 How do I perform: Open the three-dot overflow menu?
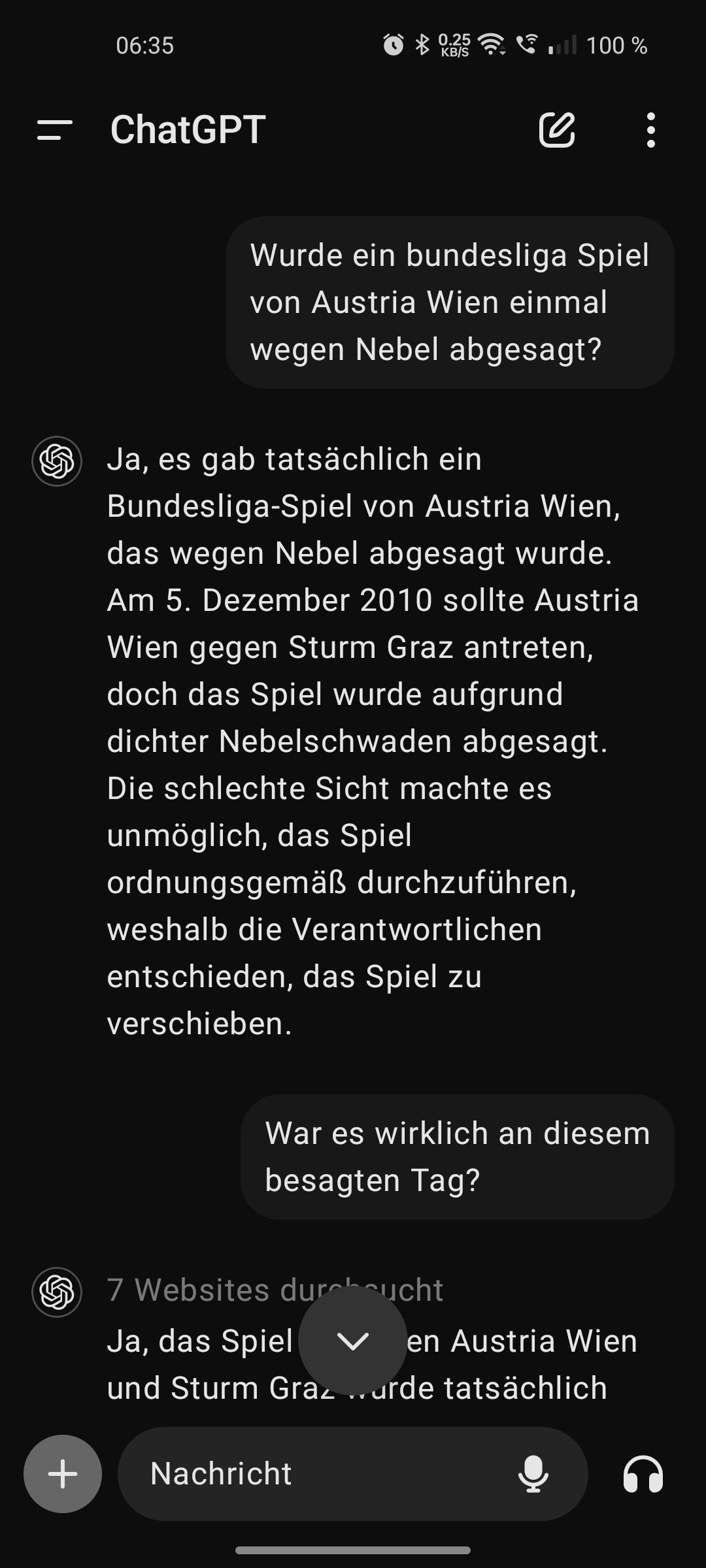(x=650, y=130)
